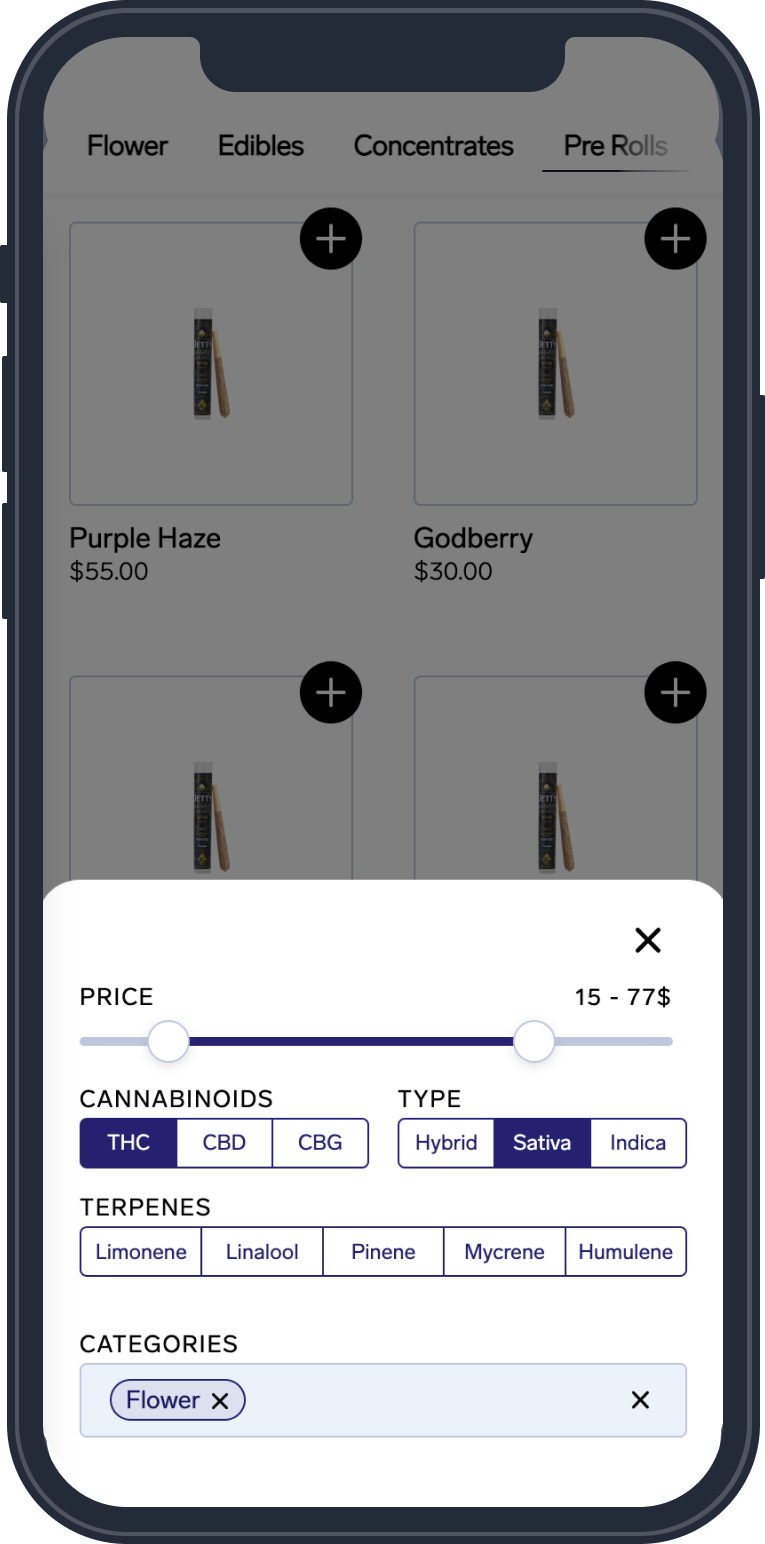Remove the Flower category chip

220,1401
